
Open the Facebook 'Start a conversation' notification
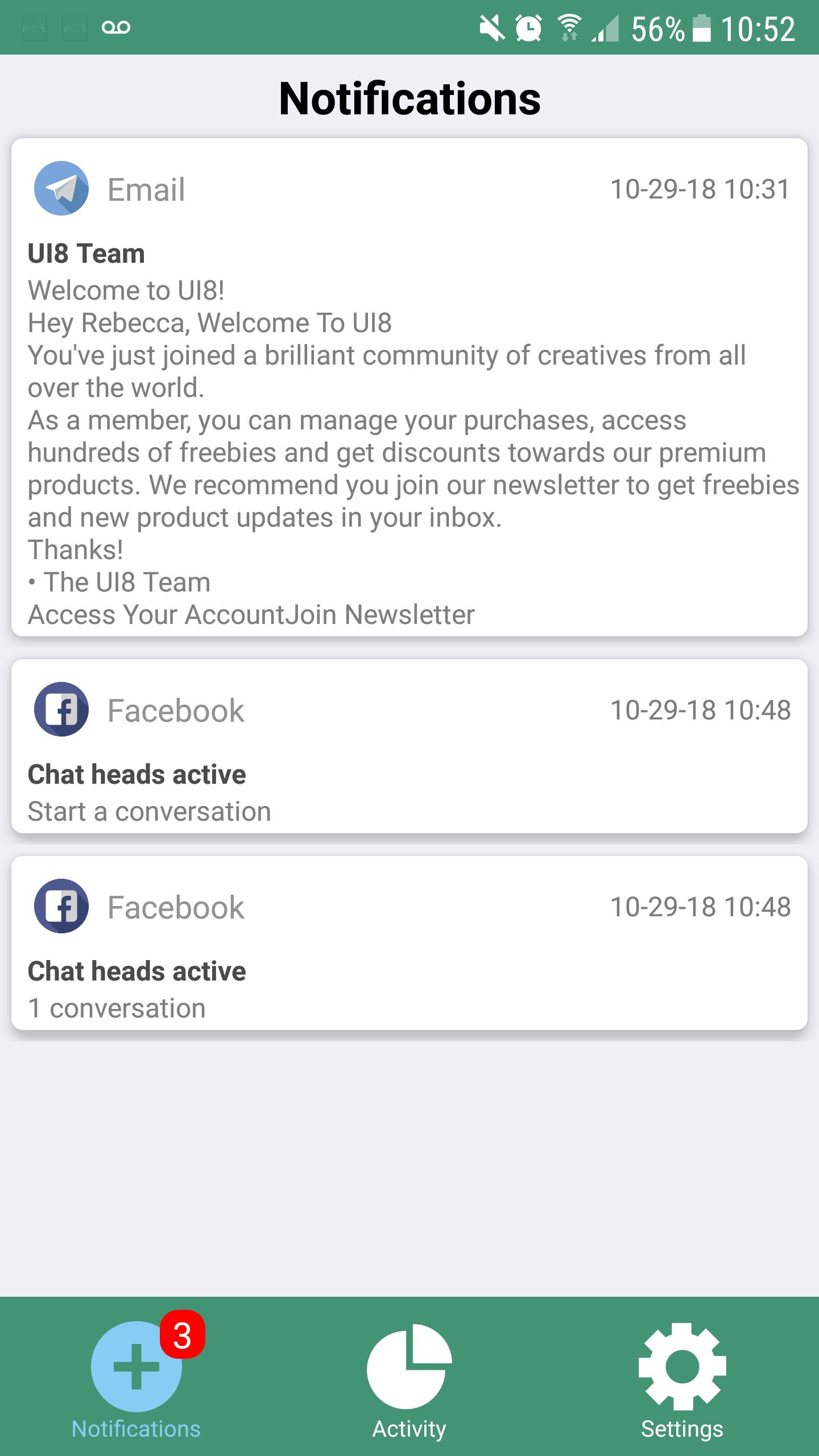409,746
